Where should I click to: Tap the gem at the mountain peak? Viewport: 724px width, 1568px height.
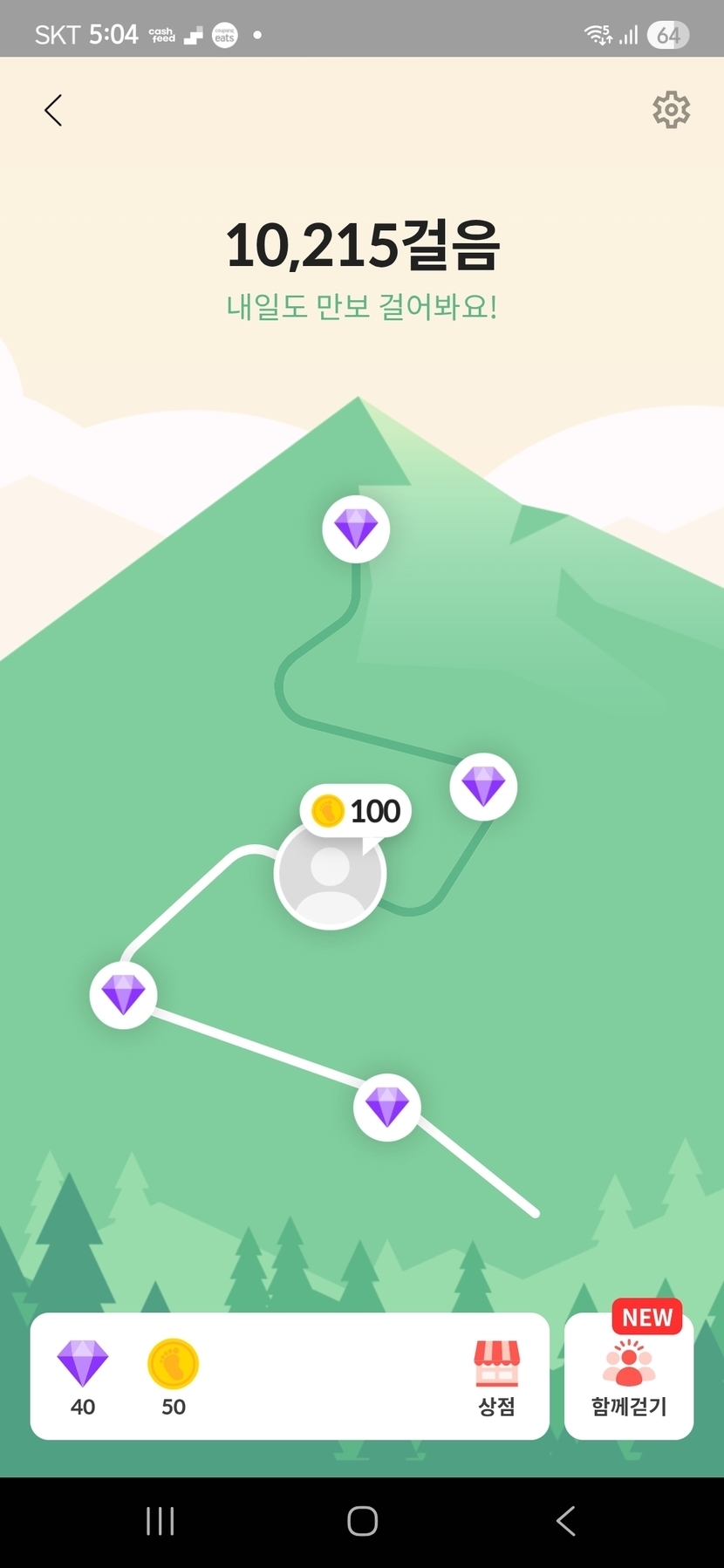click(x=356, y=528)
